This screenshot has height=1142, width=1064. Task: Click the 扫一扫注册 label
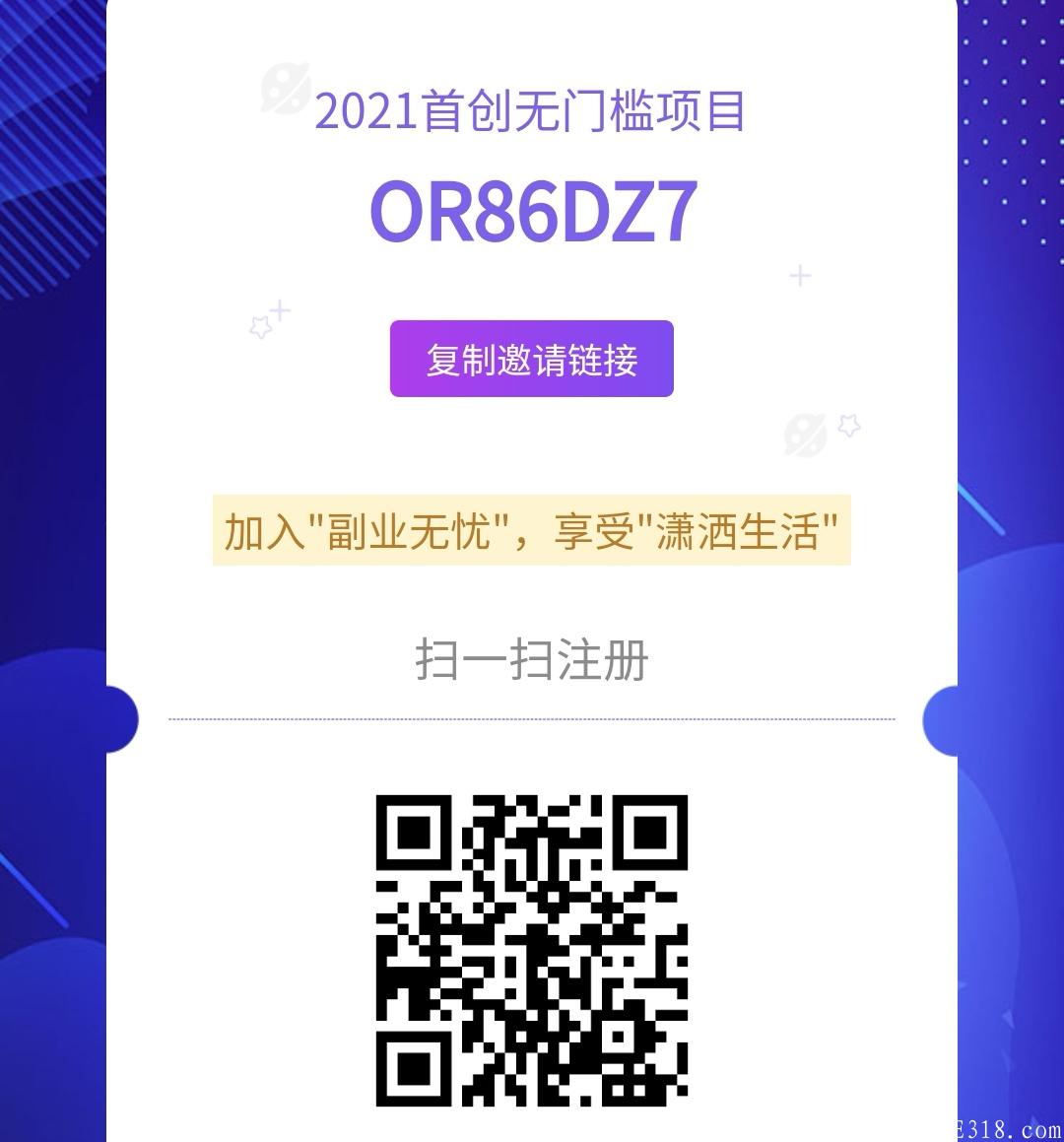(x=532, y=662)
